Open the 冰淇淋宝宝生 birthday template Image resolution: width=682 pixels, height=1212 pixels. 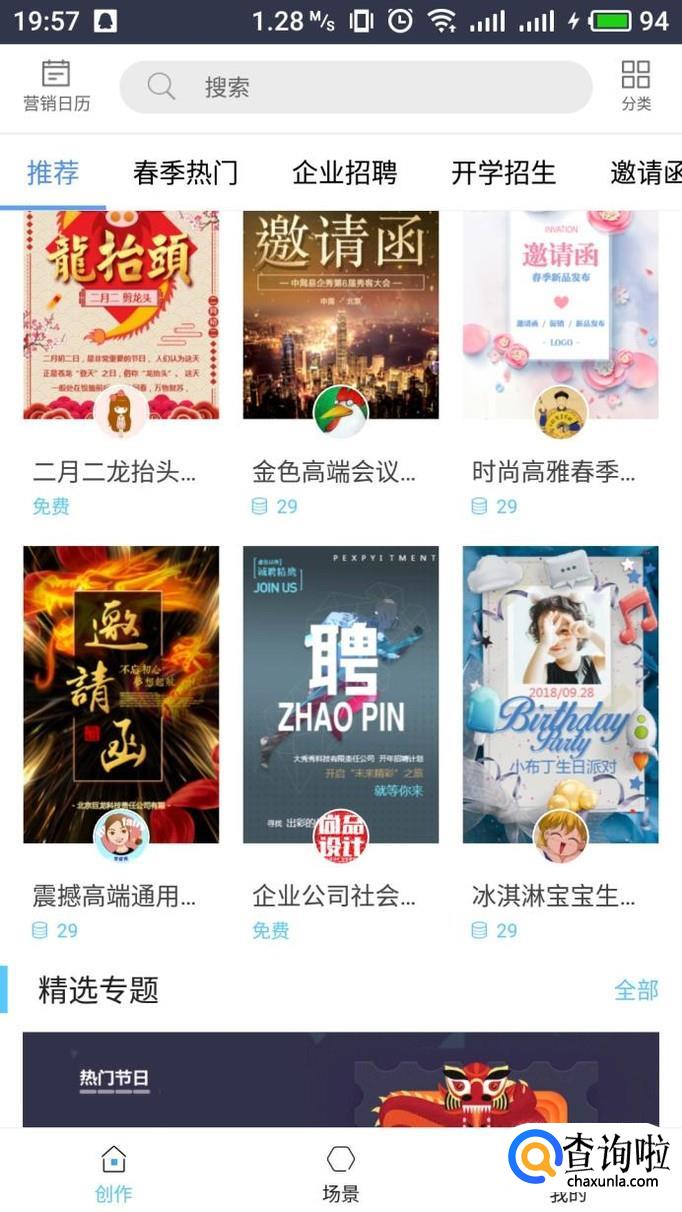560,694
